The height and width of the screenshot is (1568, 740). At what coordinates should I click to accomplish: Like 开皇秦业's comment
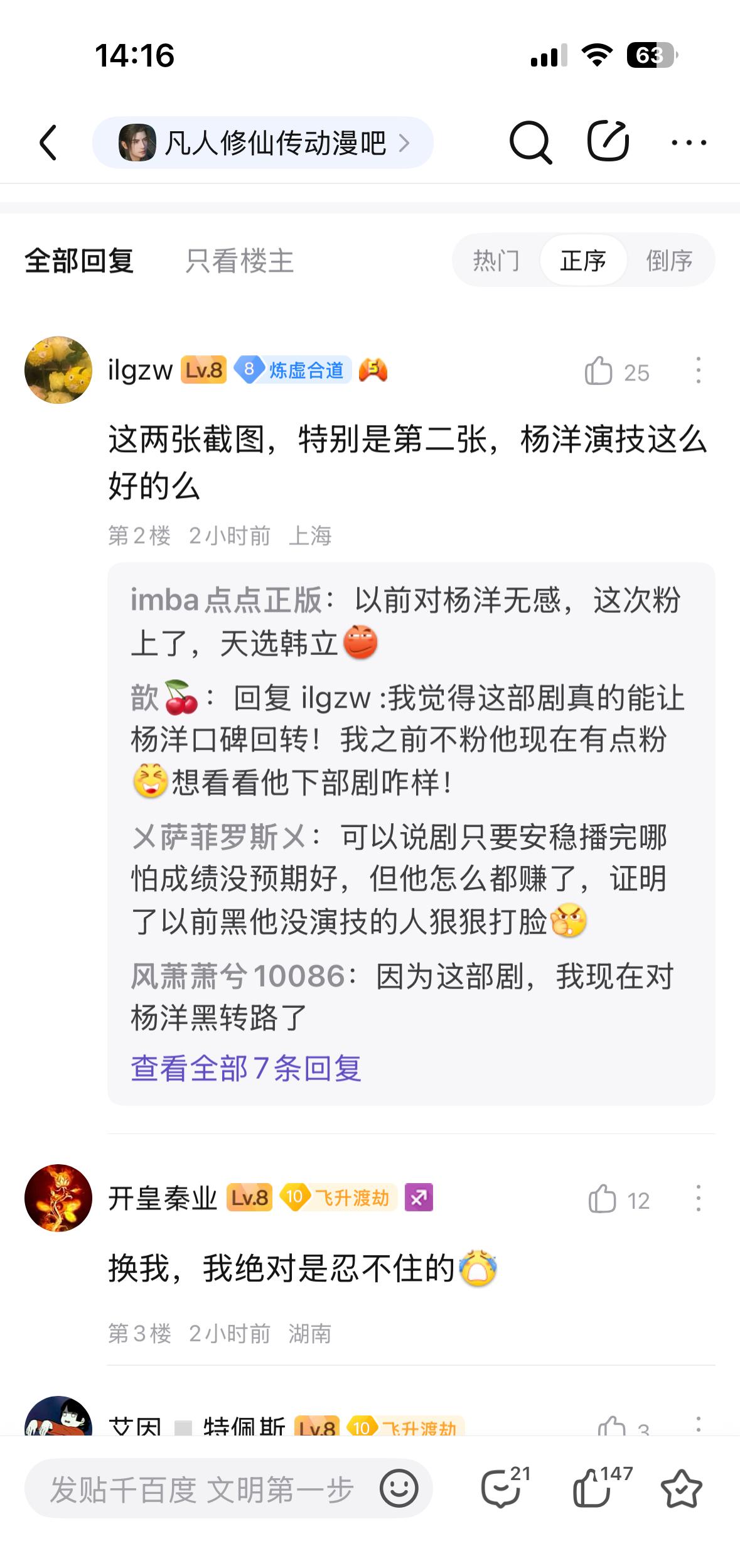pyautogui.click(x=602, y=1199)
